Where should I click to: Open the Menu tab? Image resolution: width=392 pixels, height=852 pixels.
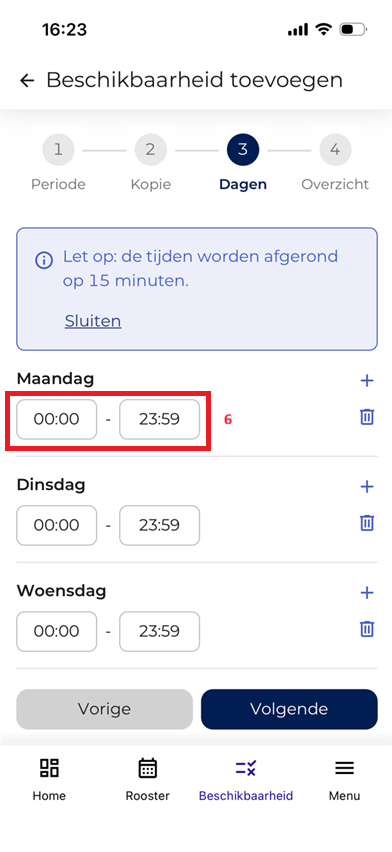point(344,780)
